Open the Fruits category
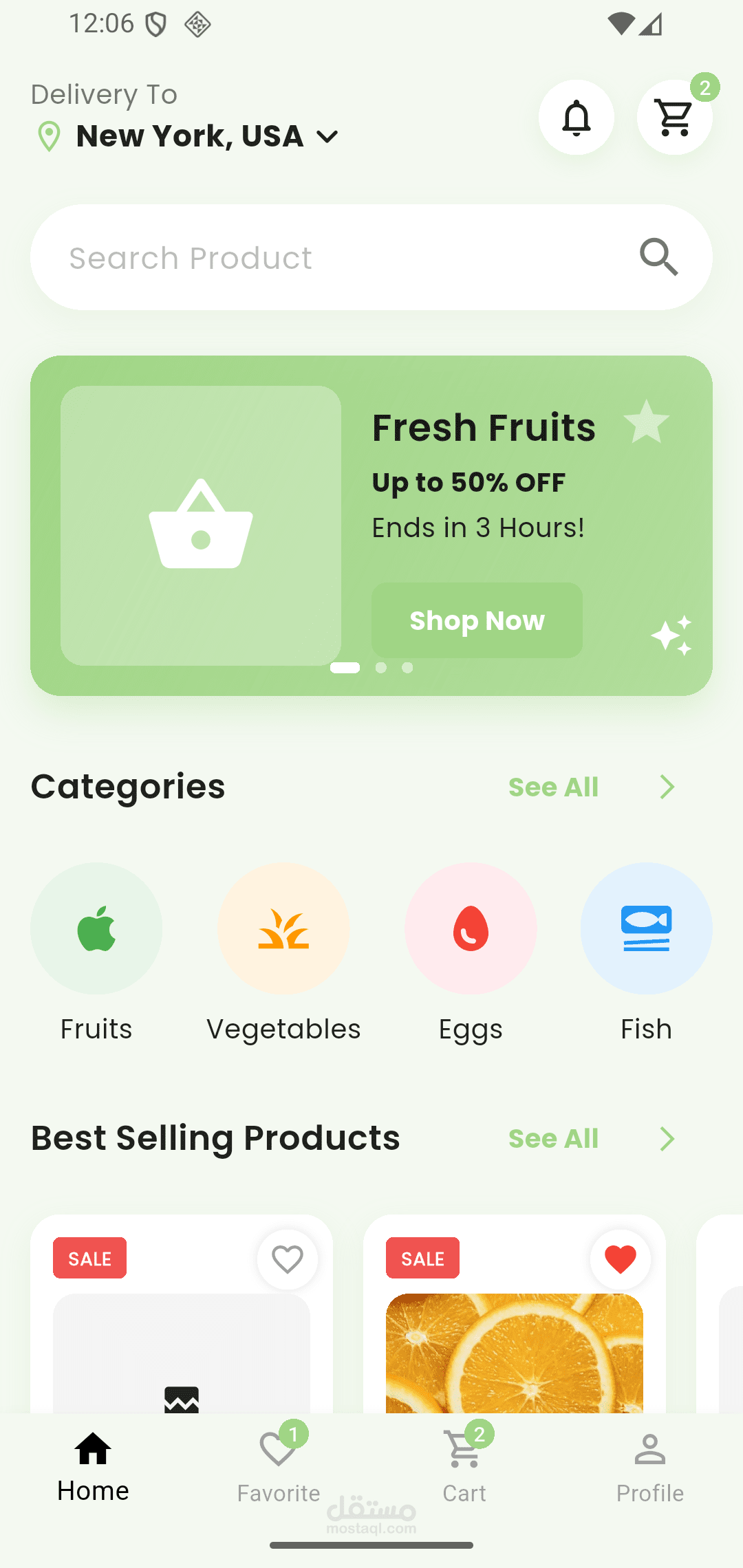 (96, 928)
